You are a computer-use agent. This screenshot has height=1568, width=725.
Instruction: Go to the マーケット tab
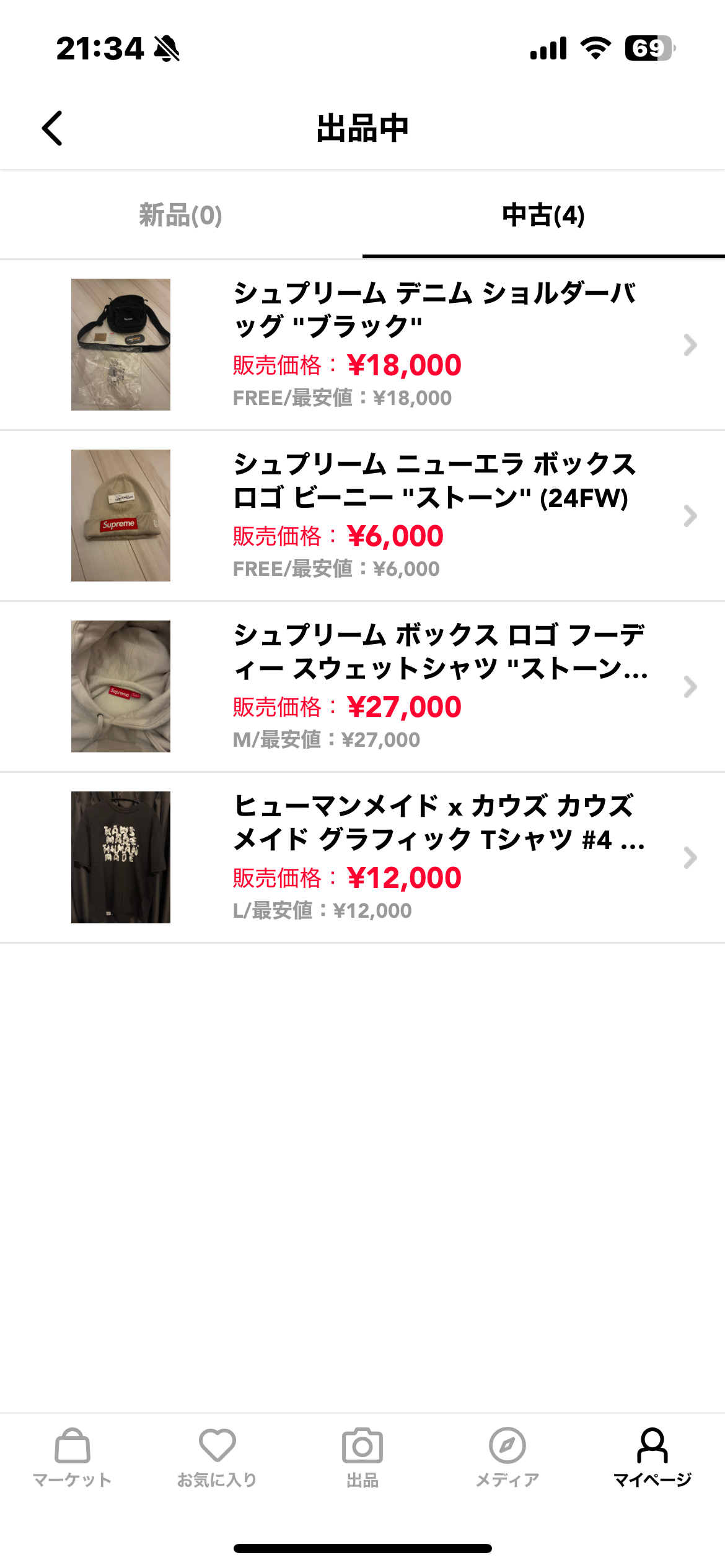72,1458
